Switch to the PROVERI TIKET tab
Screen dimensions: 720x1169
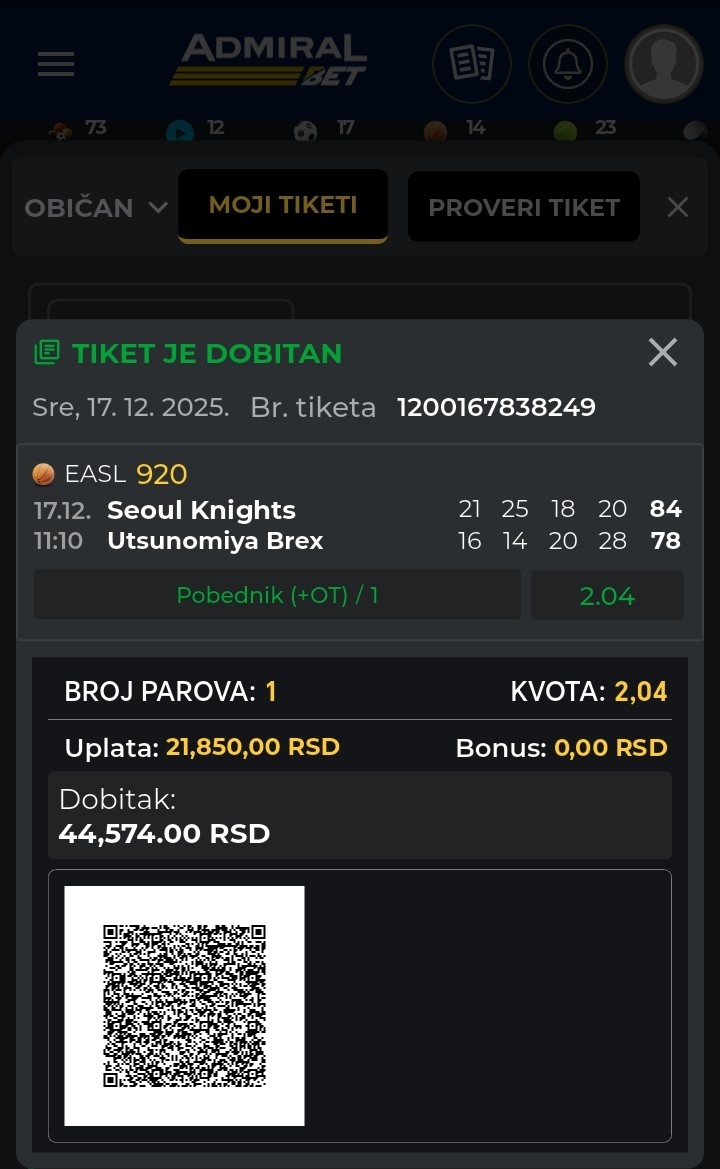pyautogui.click(x=523, y=207)
